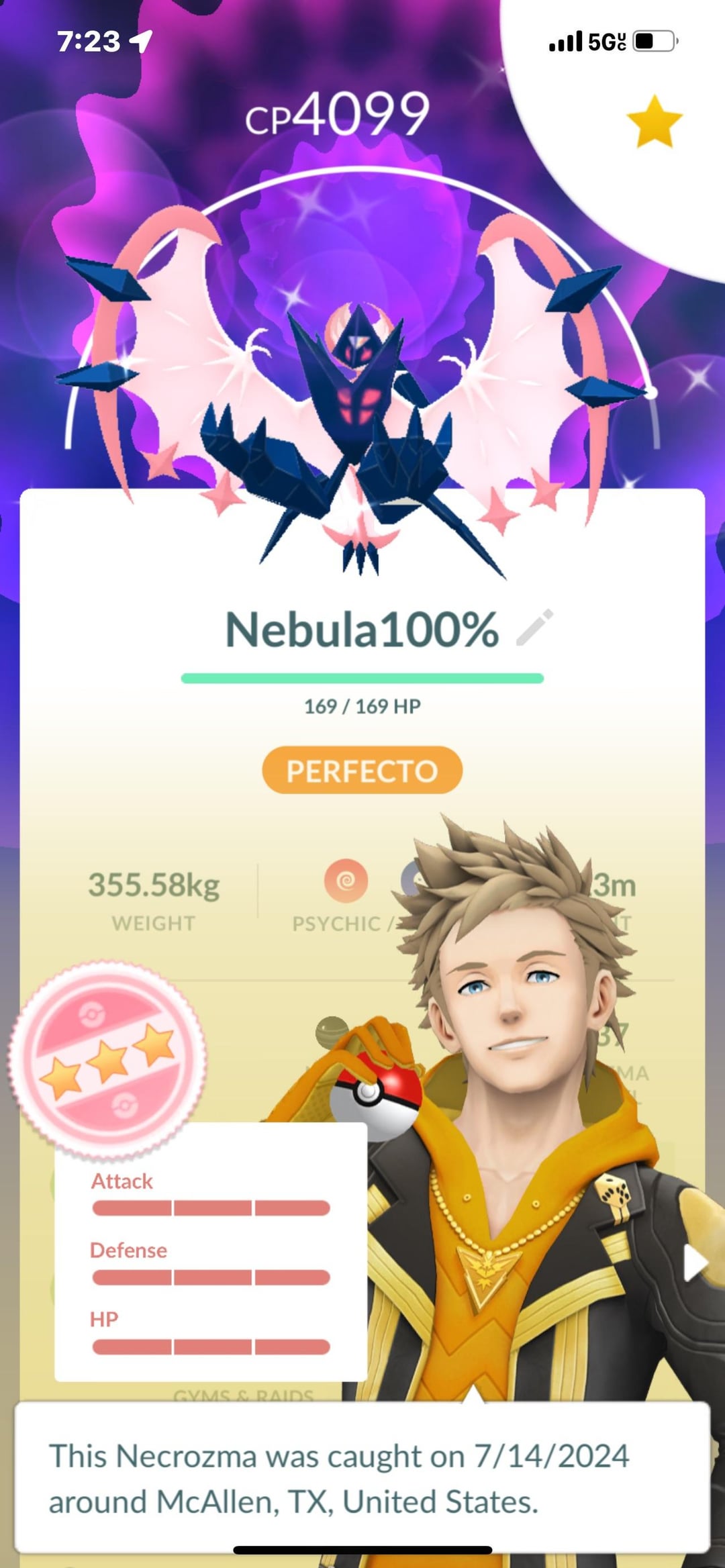Open the PERFECTO tag
725x1568 pixels.
[362, 770]
